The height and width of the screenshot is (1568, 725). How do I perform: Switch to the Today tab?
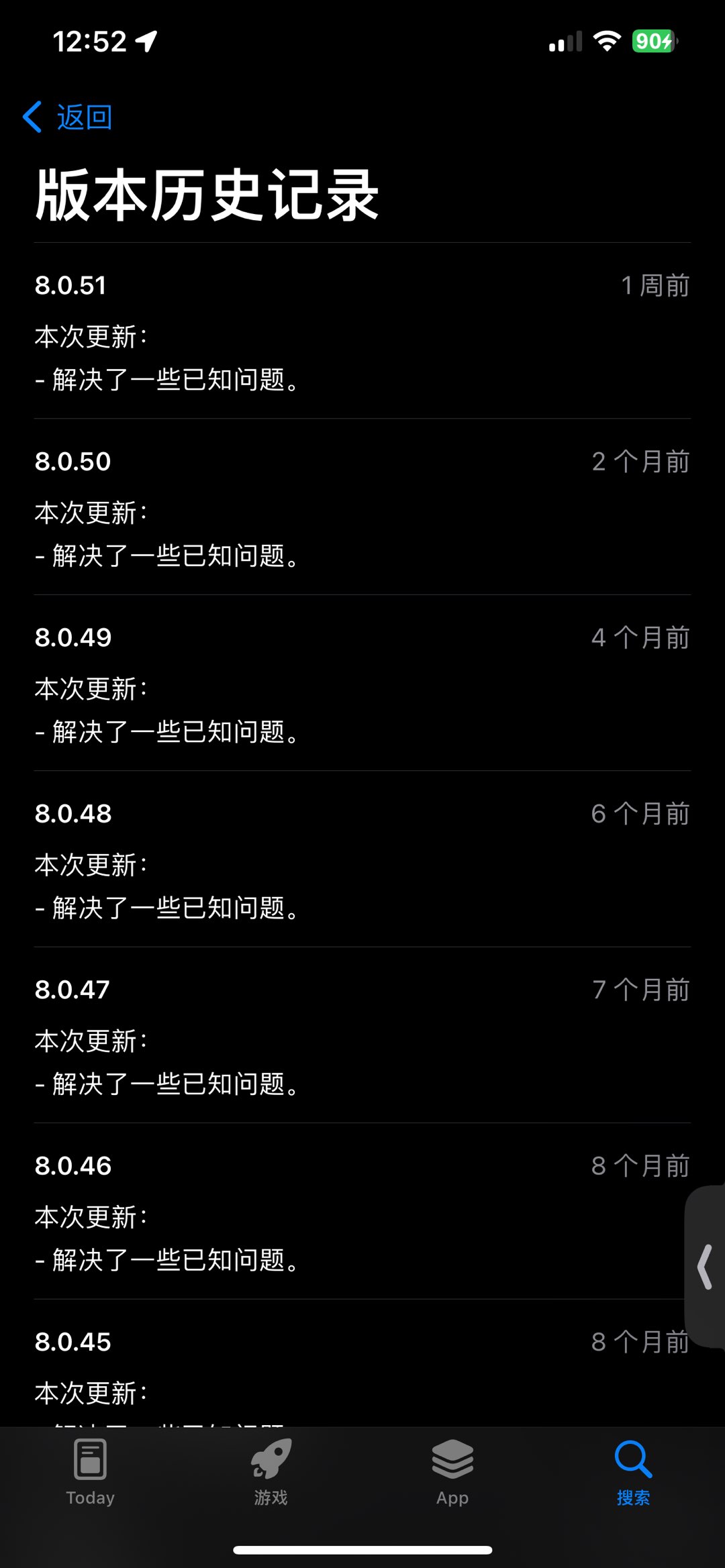pyautogui.click(x=91, y=1472)
